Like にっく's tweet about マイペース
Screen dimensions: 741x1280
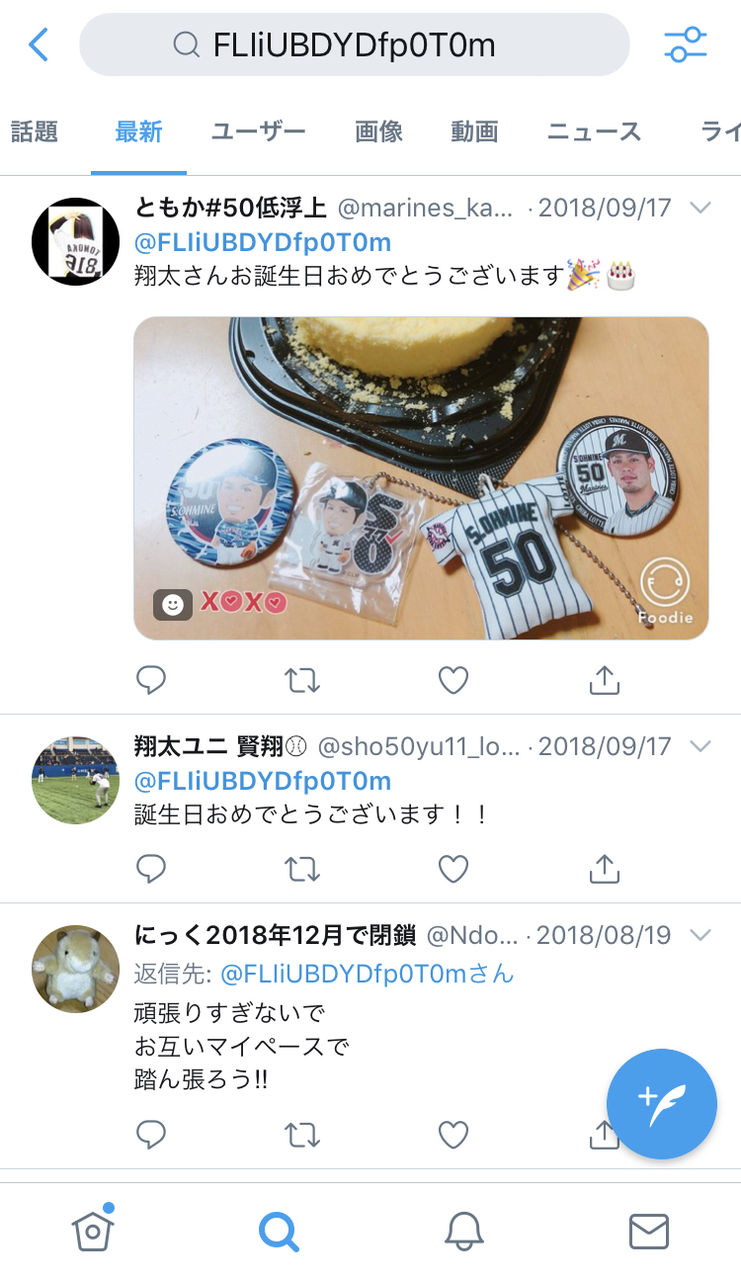pos(453,1134)
